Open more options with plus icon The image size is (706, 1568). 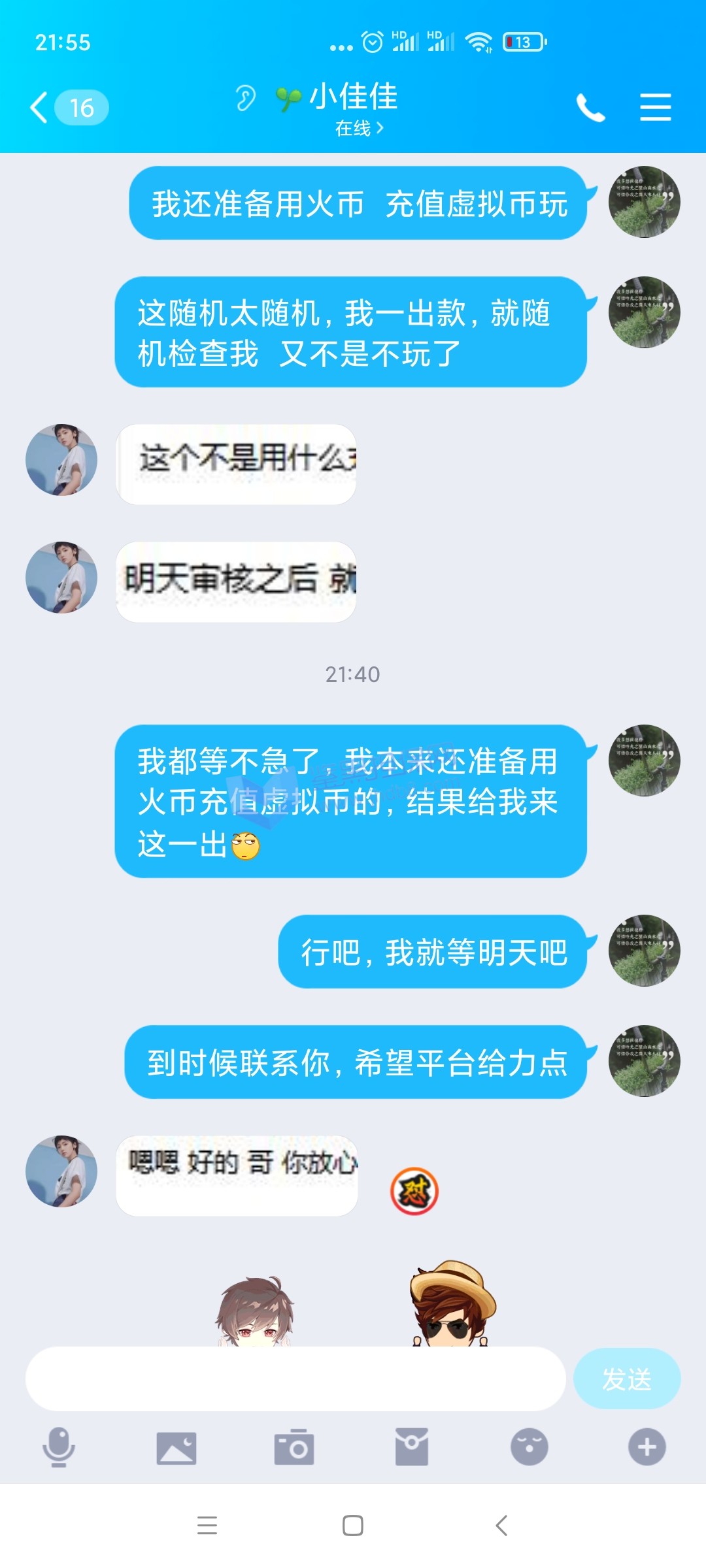pos(647,1446)
